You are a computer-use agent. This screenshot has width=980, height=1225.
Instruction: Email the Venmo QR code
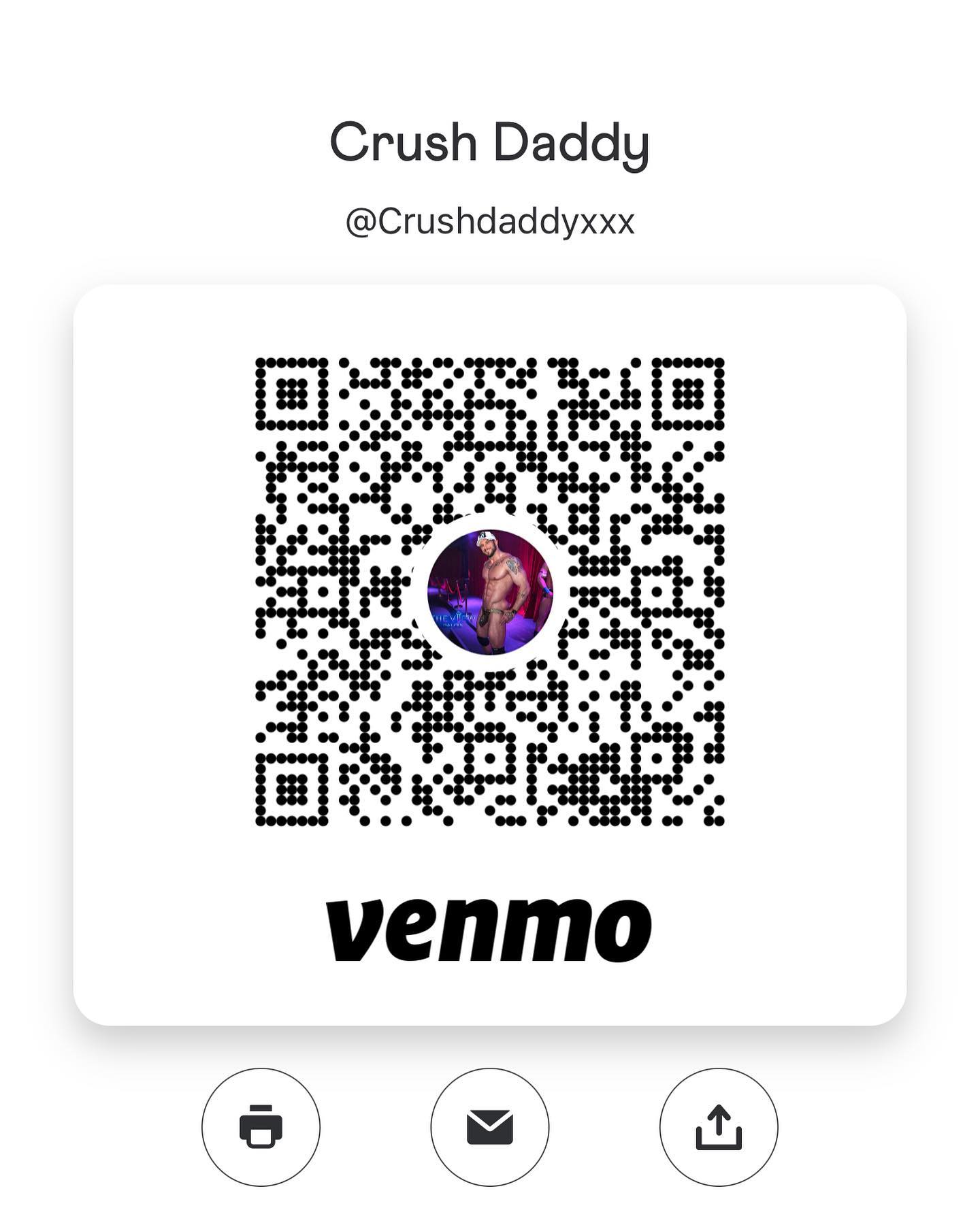click(x=490, y=1127)
